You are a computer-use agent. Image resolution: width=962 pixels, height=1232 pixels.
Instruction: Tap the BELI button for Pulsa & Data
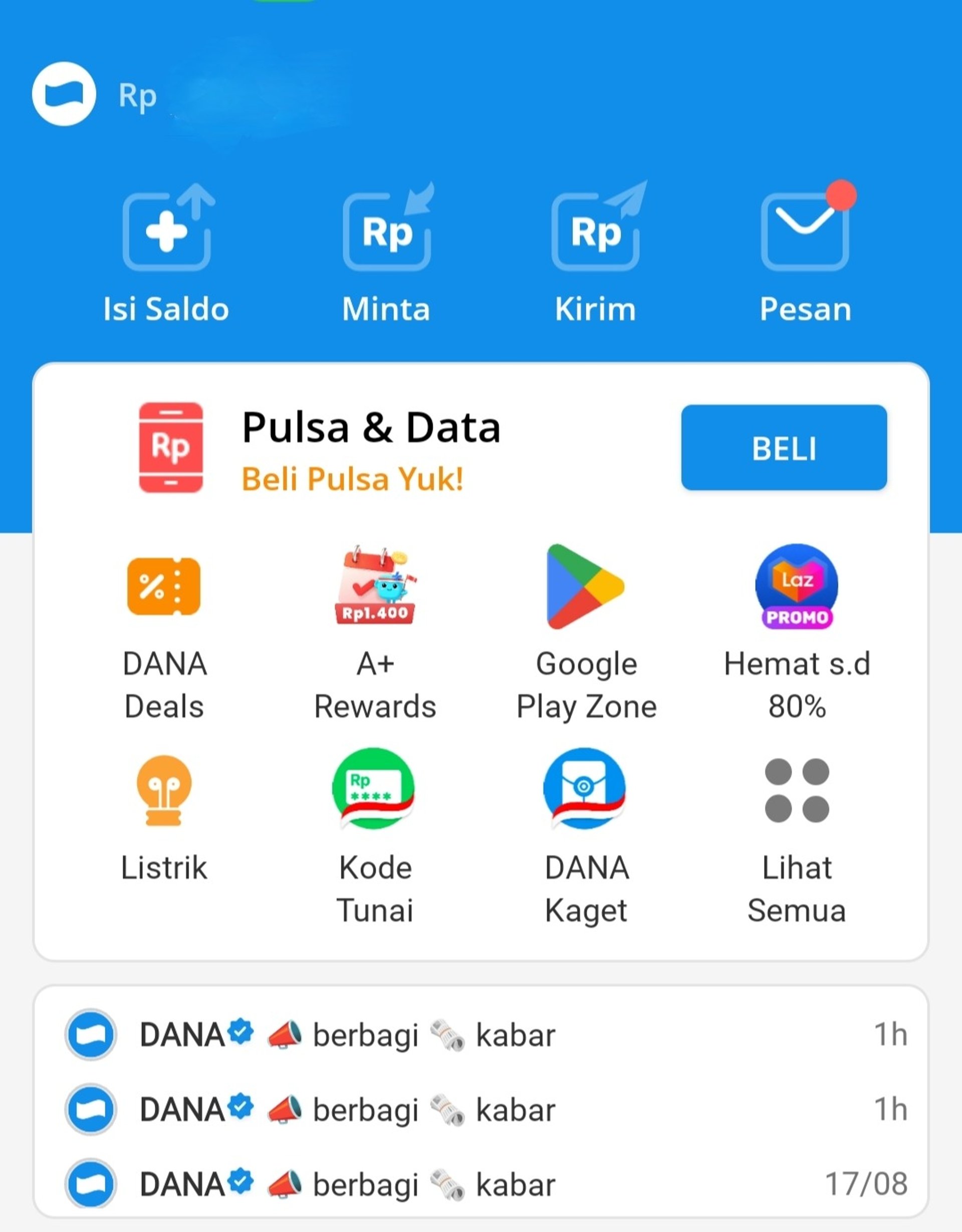(784, 448)
